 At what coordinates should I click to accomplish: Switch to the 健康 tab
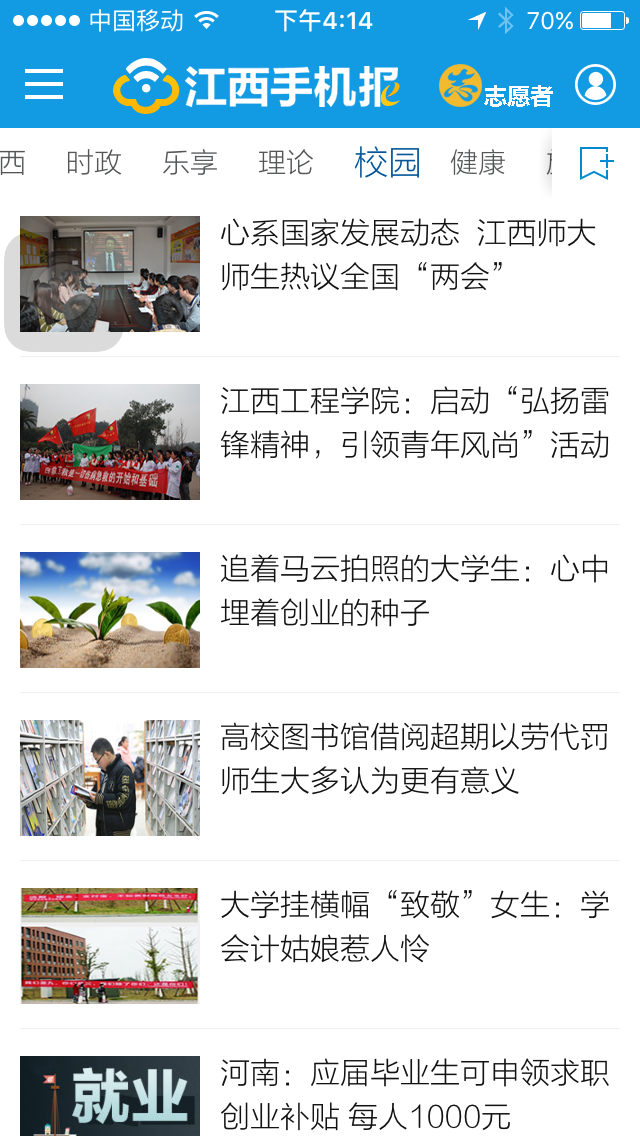coord(478,162)
